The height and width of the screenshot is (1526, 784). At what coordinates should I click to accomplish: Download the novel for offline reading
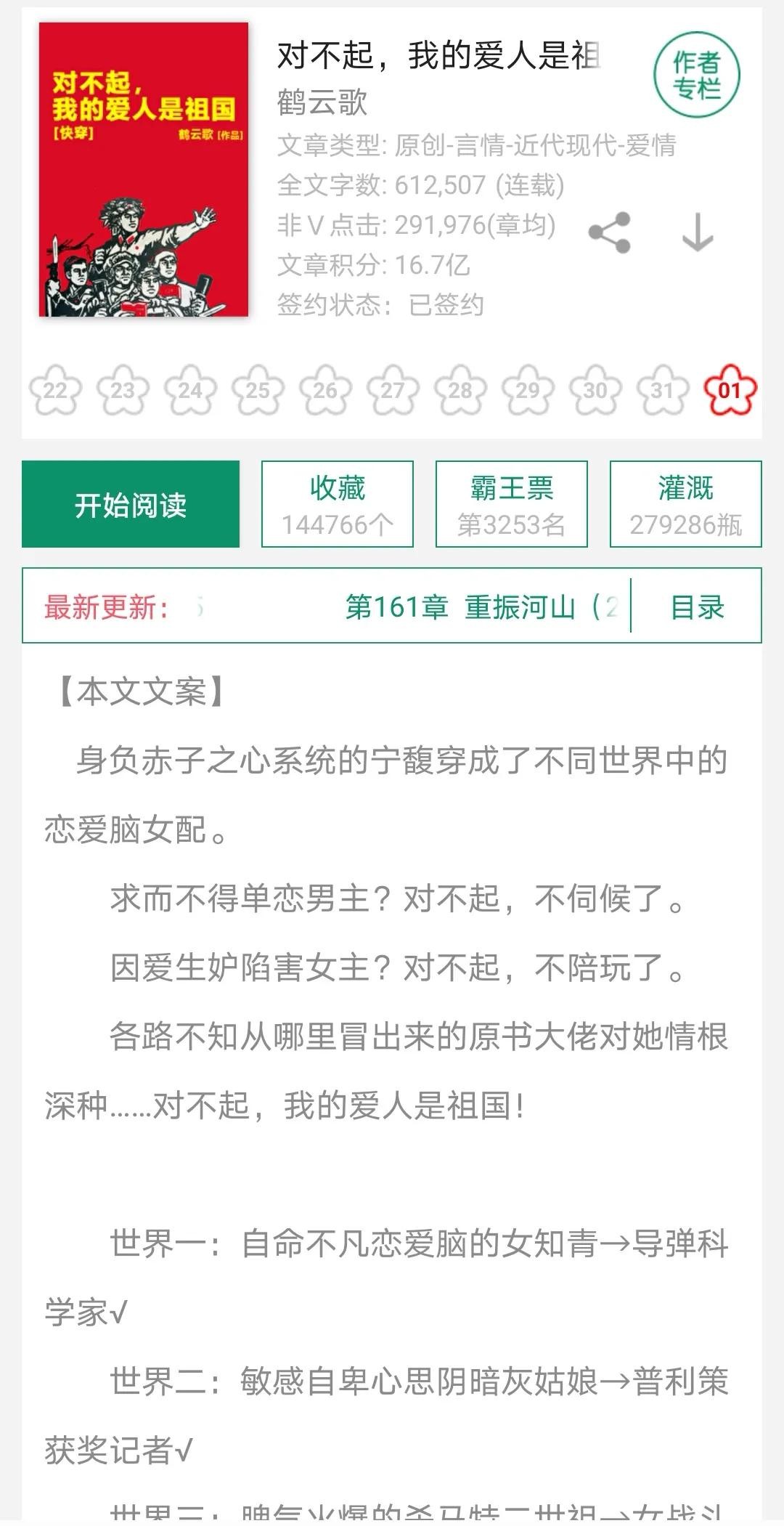698,233
